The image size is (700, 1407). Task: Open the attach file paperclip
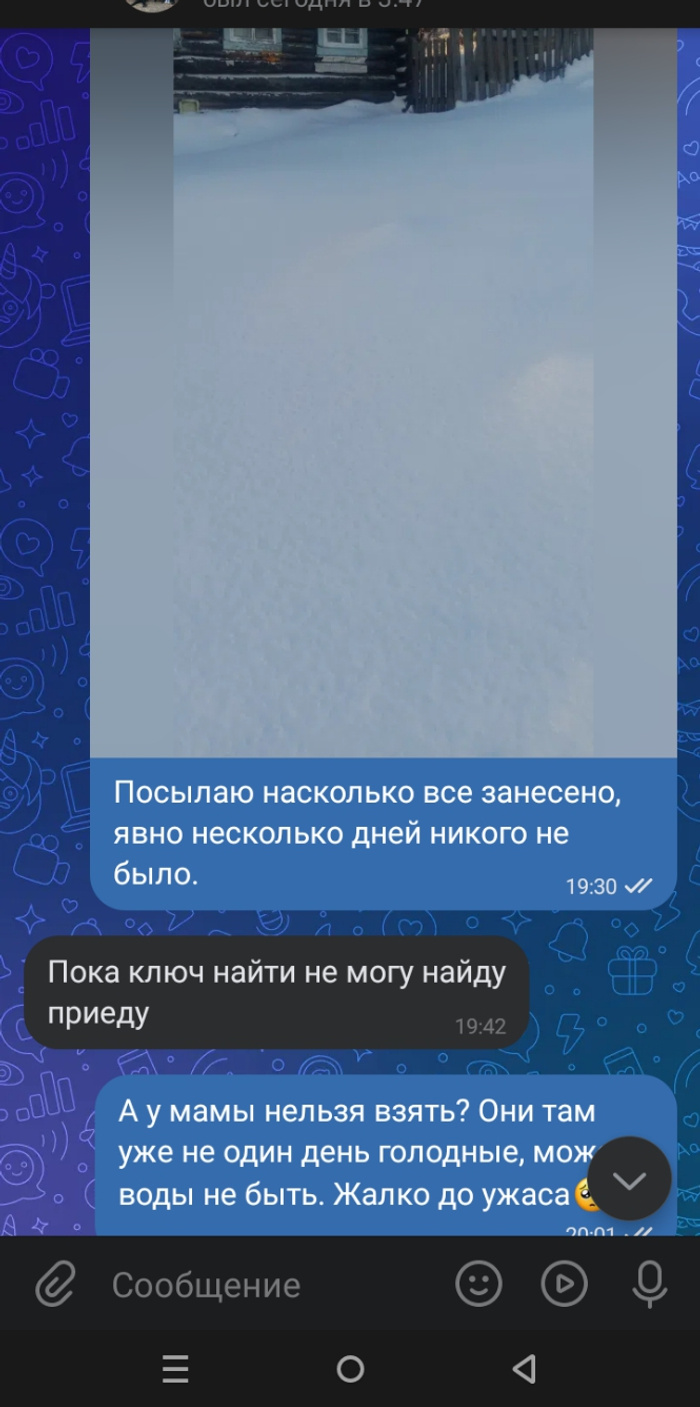[x=55, y=1285]
